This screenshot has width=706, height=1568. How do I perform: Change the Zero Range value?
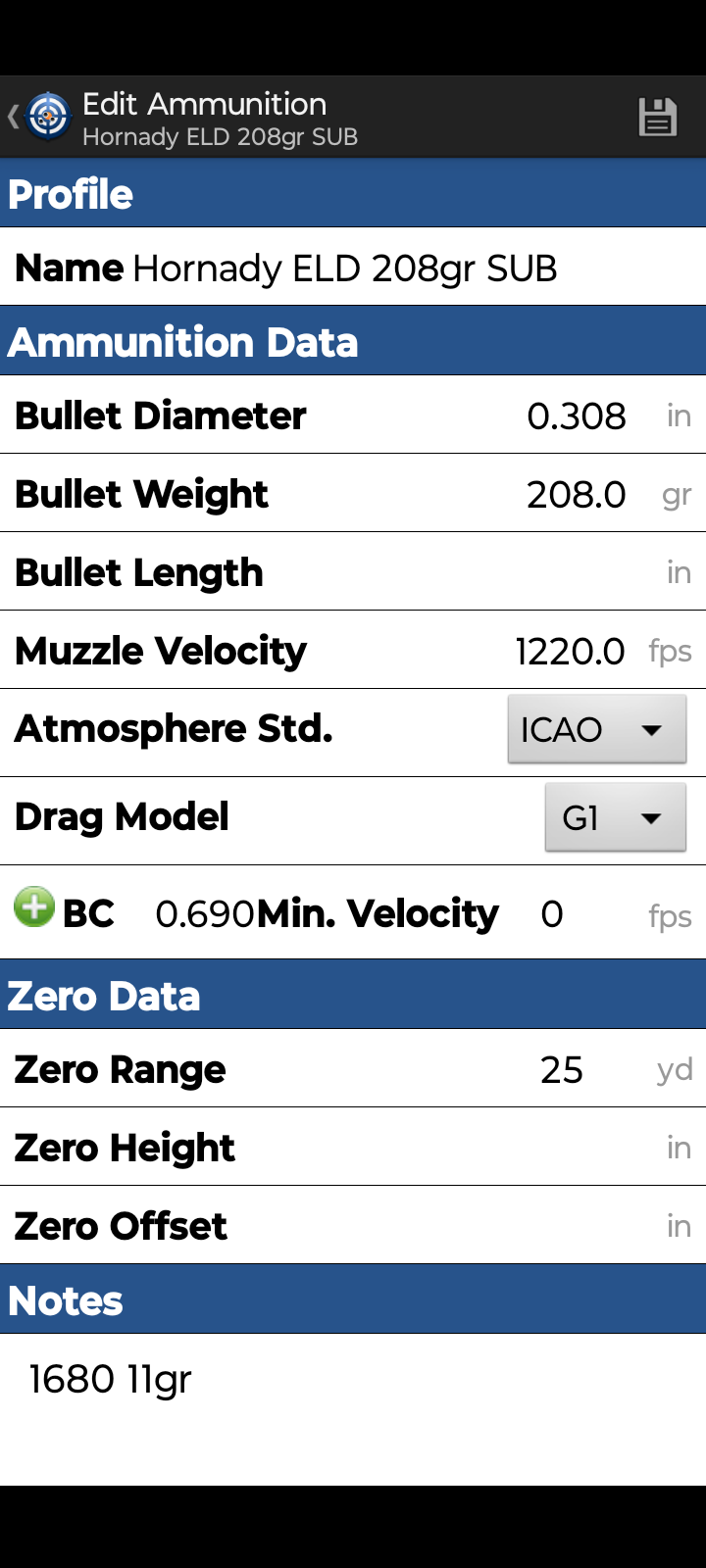point(562,1070)
